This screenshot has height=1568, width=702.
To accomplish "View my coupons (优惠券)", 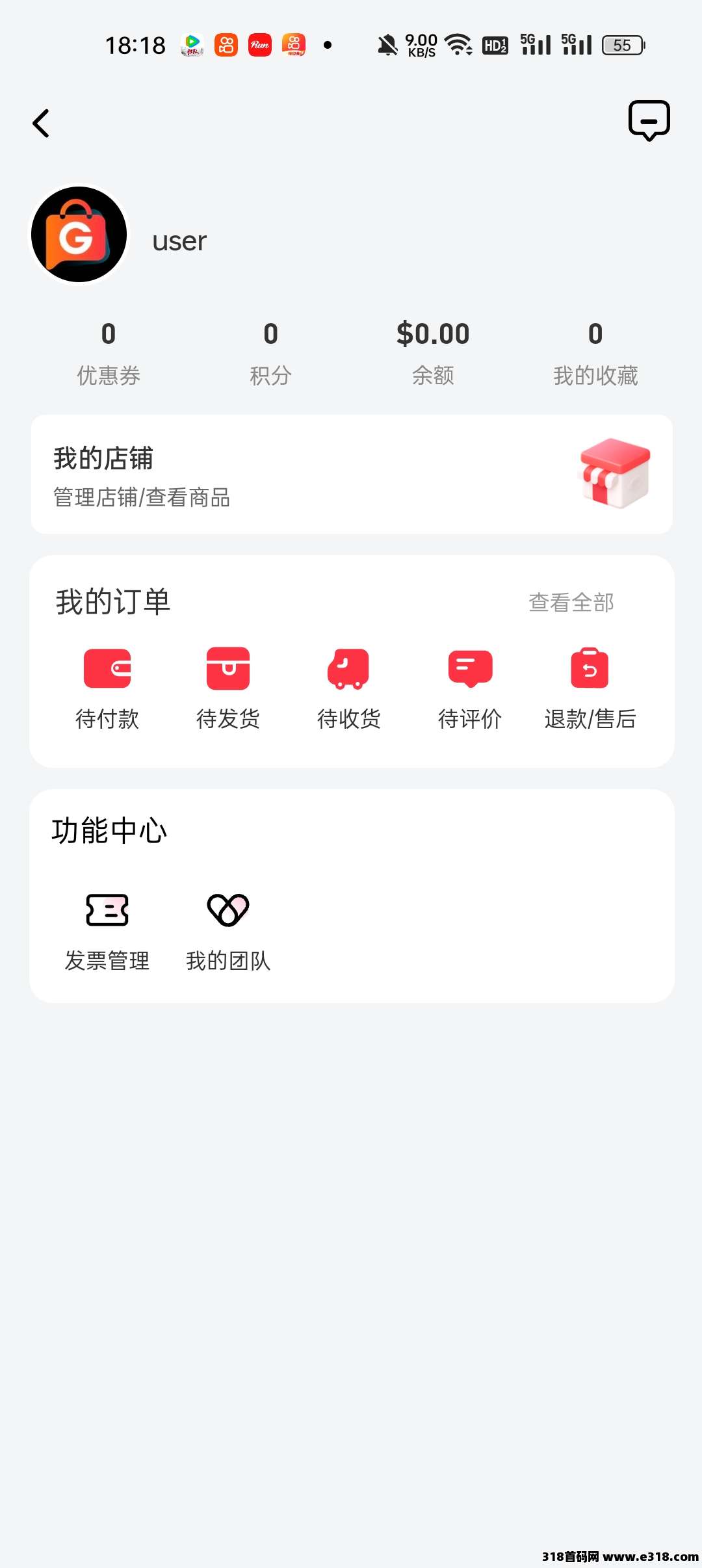I will [109, 354].
